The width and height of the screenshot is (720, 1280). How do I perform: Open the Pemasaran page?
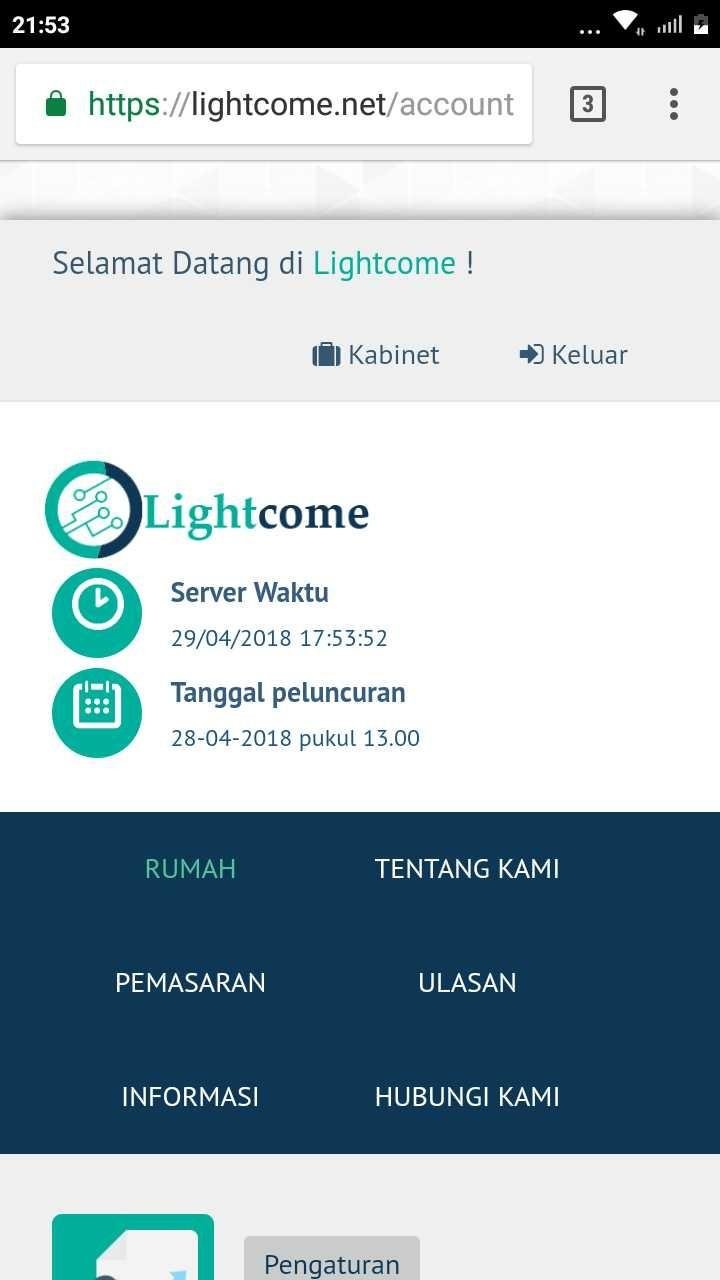(190, 983)
